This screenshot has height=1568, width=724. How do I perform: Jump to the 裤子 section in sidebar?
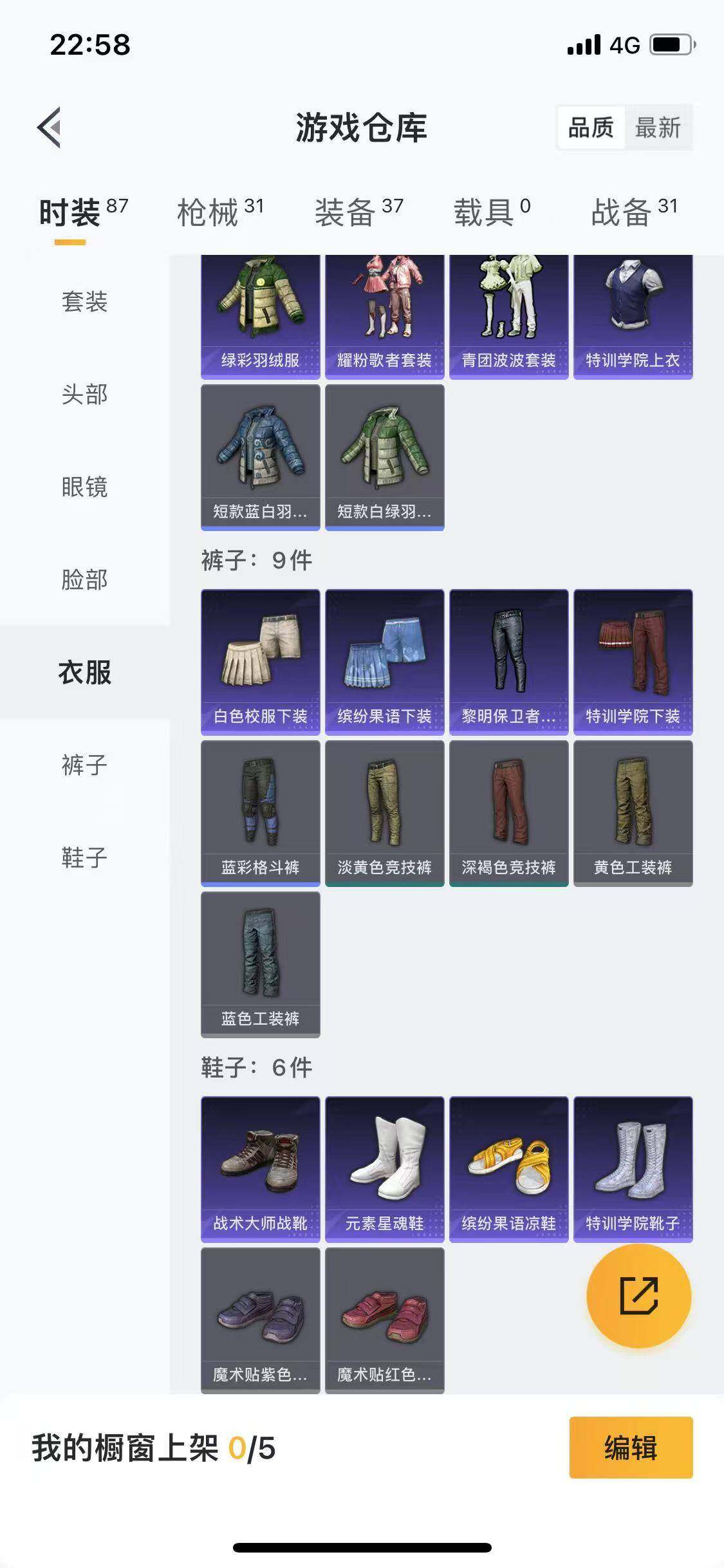[84, 766]
